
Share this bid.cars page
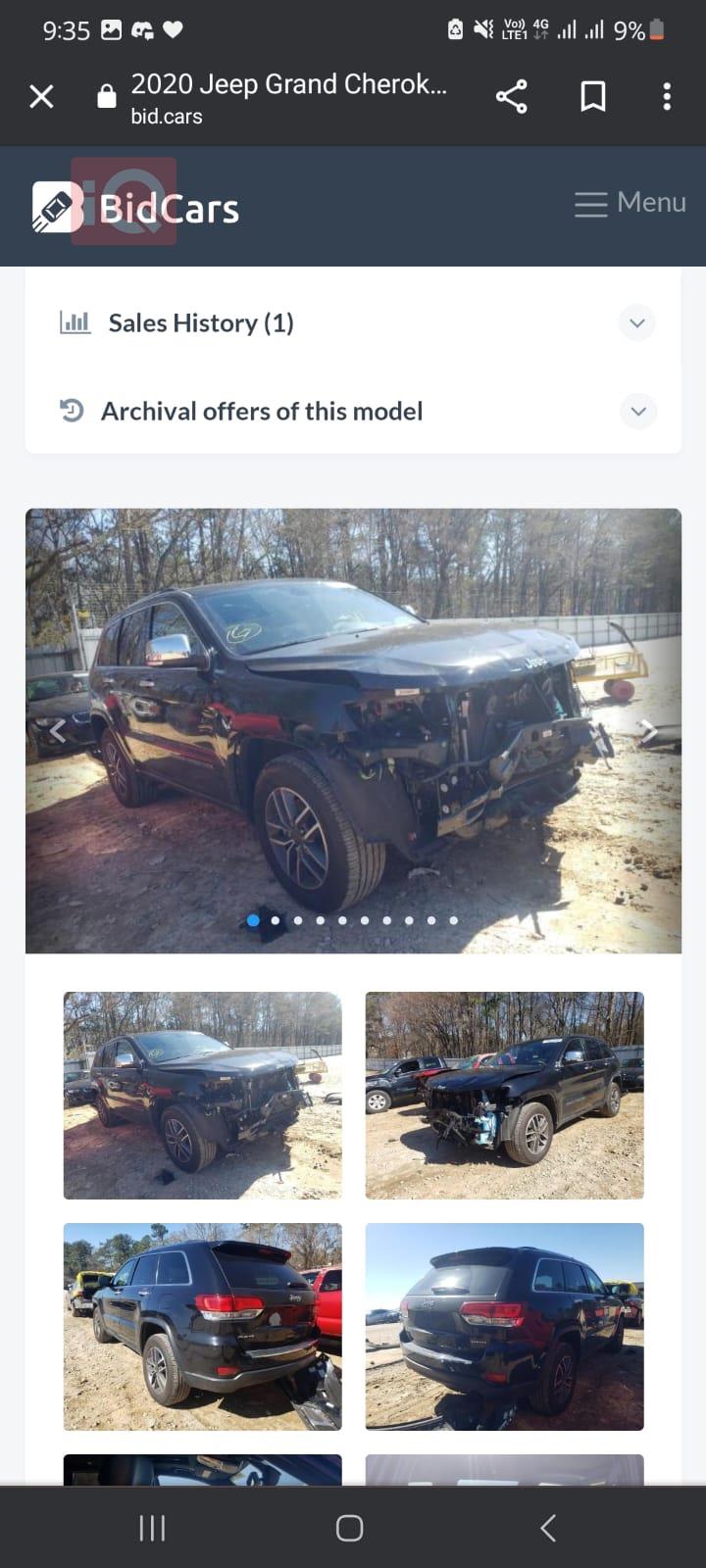coord(511,96)
